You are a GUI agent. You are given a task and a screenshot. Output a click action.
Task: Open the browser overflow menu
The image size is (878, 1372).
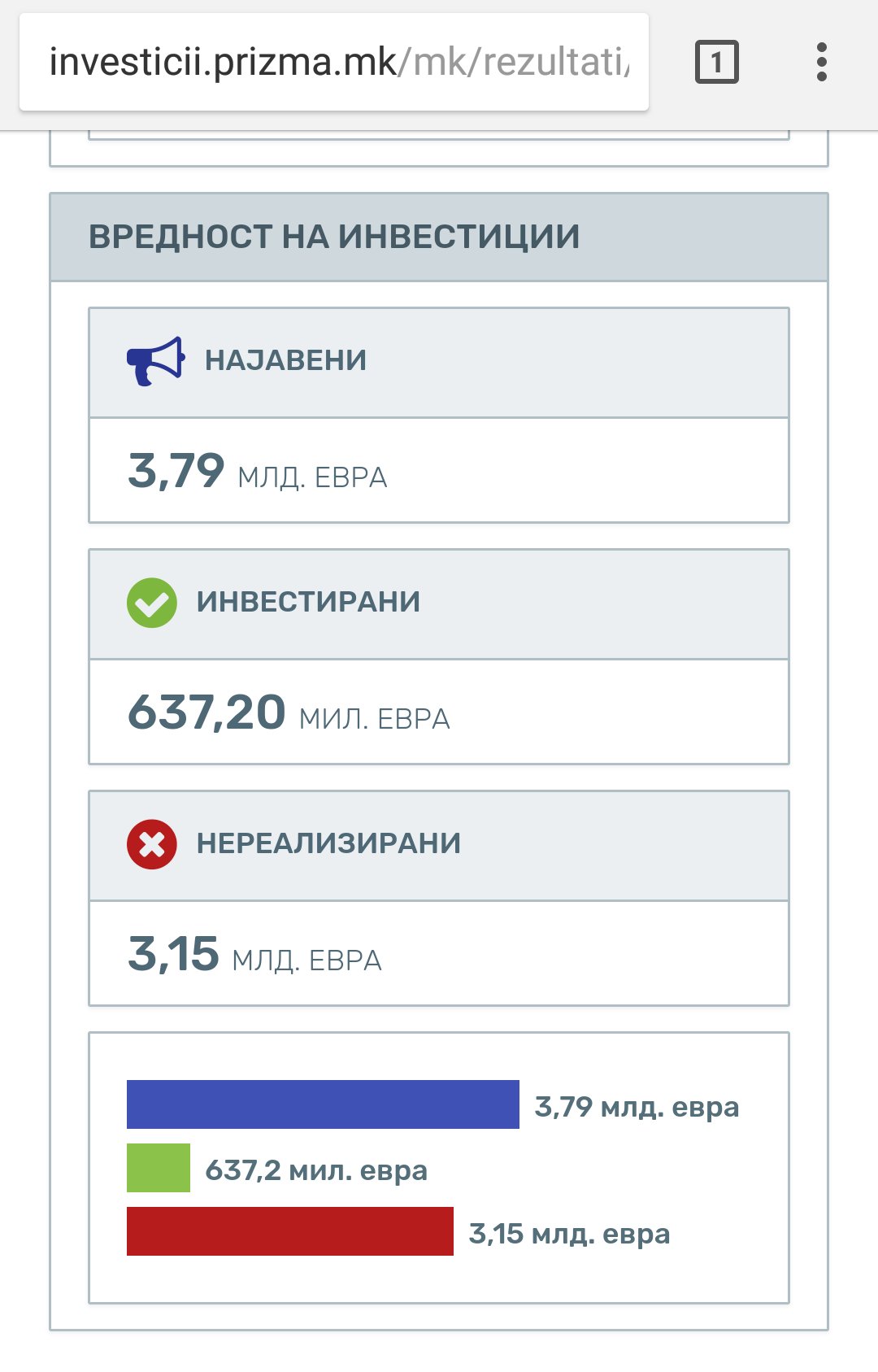click(821, 62)
